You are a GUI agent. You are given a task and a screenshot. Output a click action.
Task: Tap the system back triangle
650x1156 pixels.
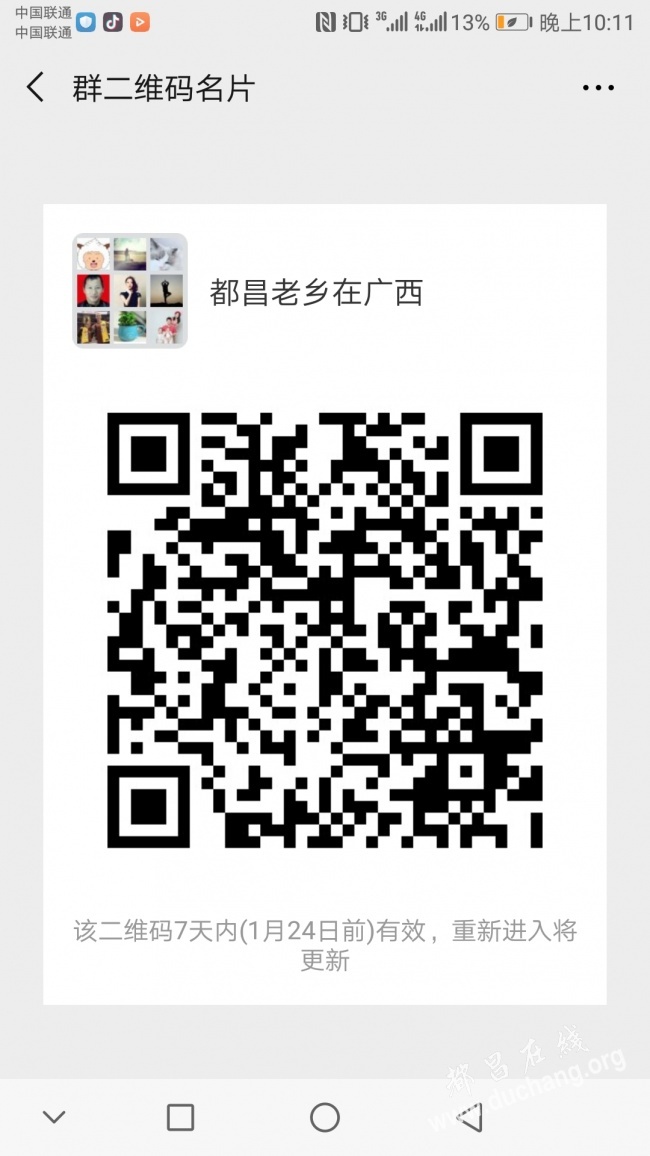[x=469, y=1117]
